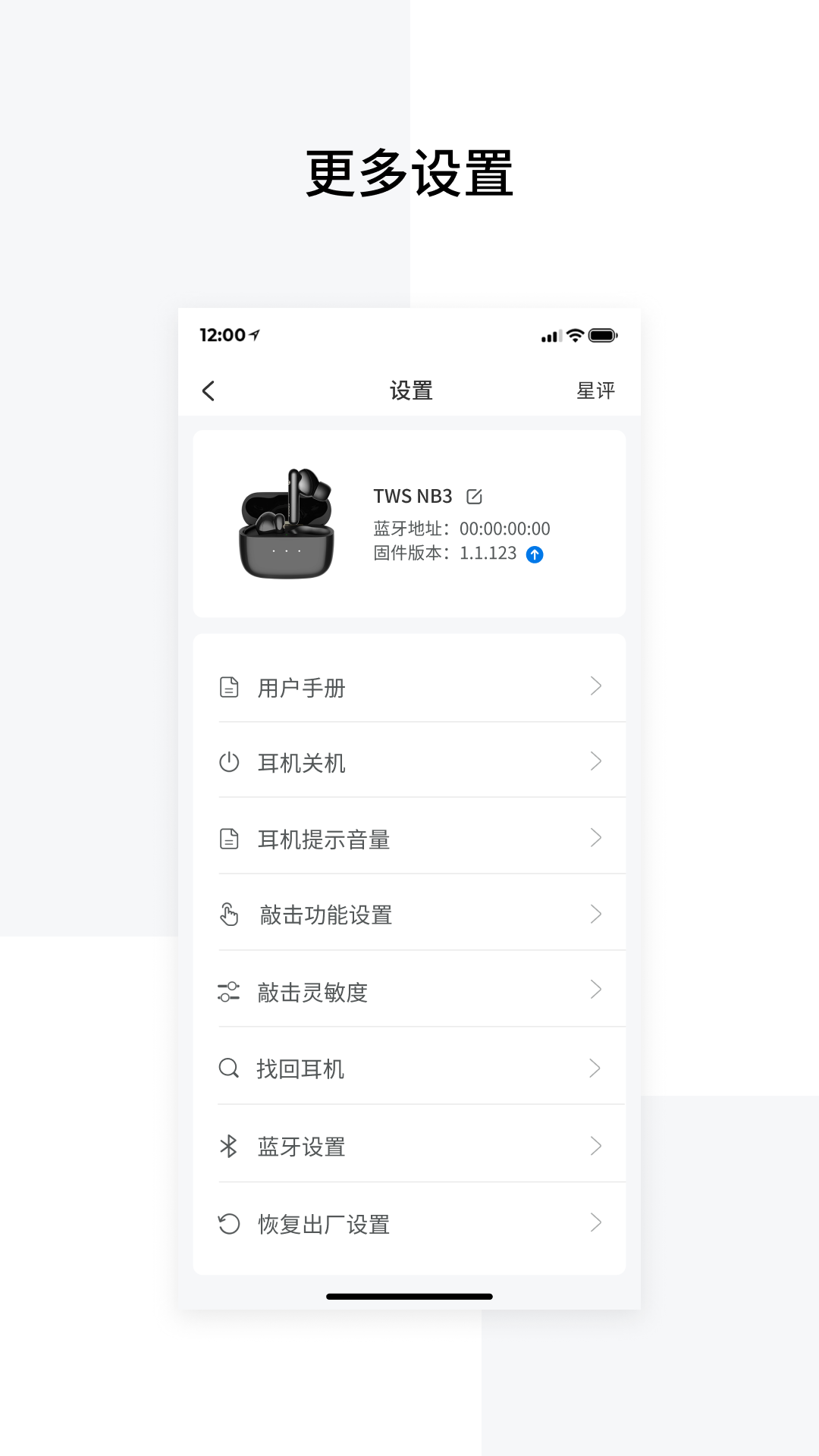Viewport: 819px width, 1456px height.
Task: Select the Bluetooth icon beside 蓝牙设置
Action: point(230,1147)
